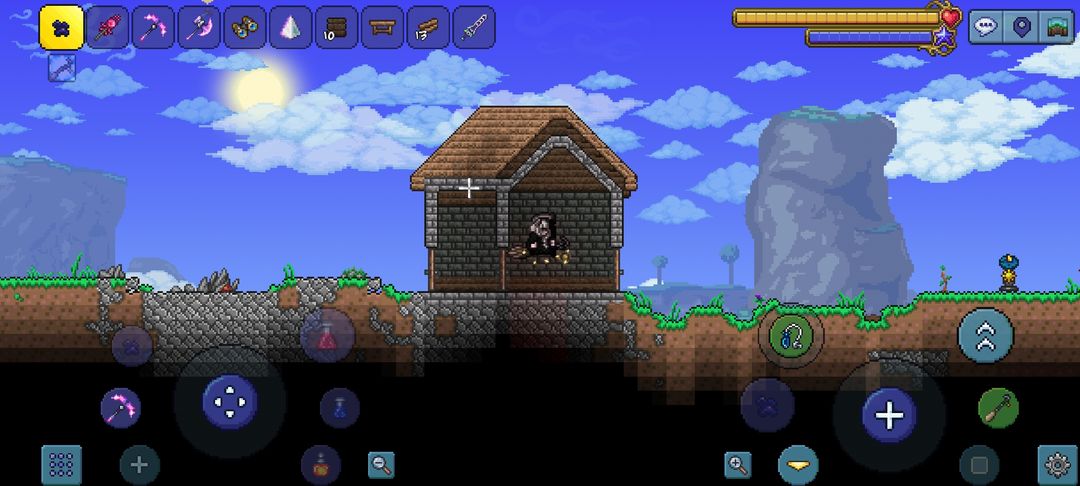Zoom out with the minus magnifier
The image size is (1080, 486).
click(x=381, y=464)
